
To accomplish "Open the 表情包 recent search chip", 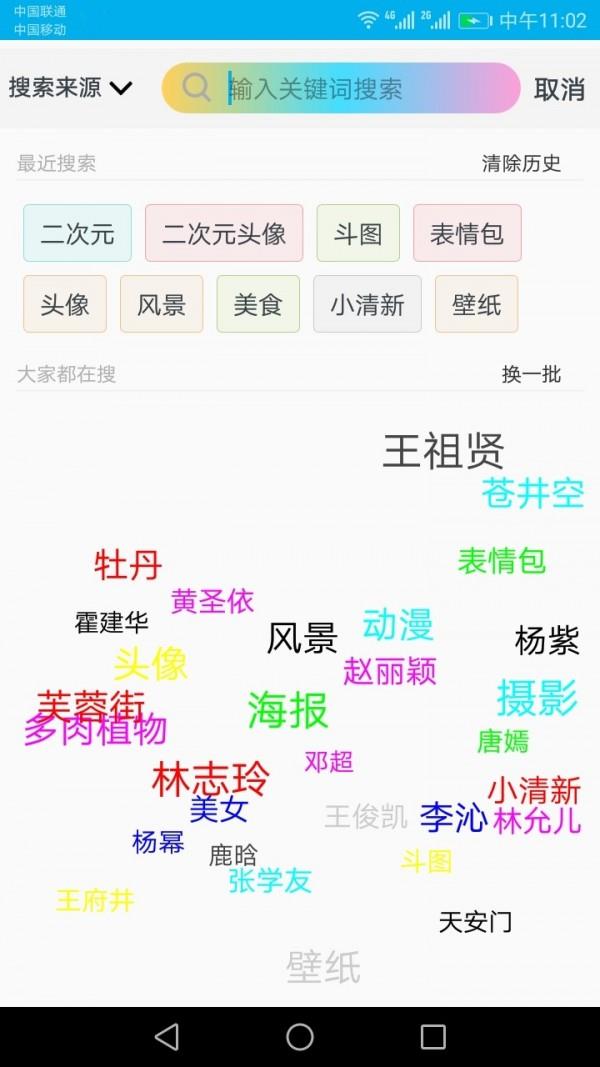I will point(467,234).
